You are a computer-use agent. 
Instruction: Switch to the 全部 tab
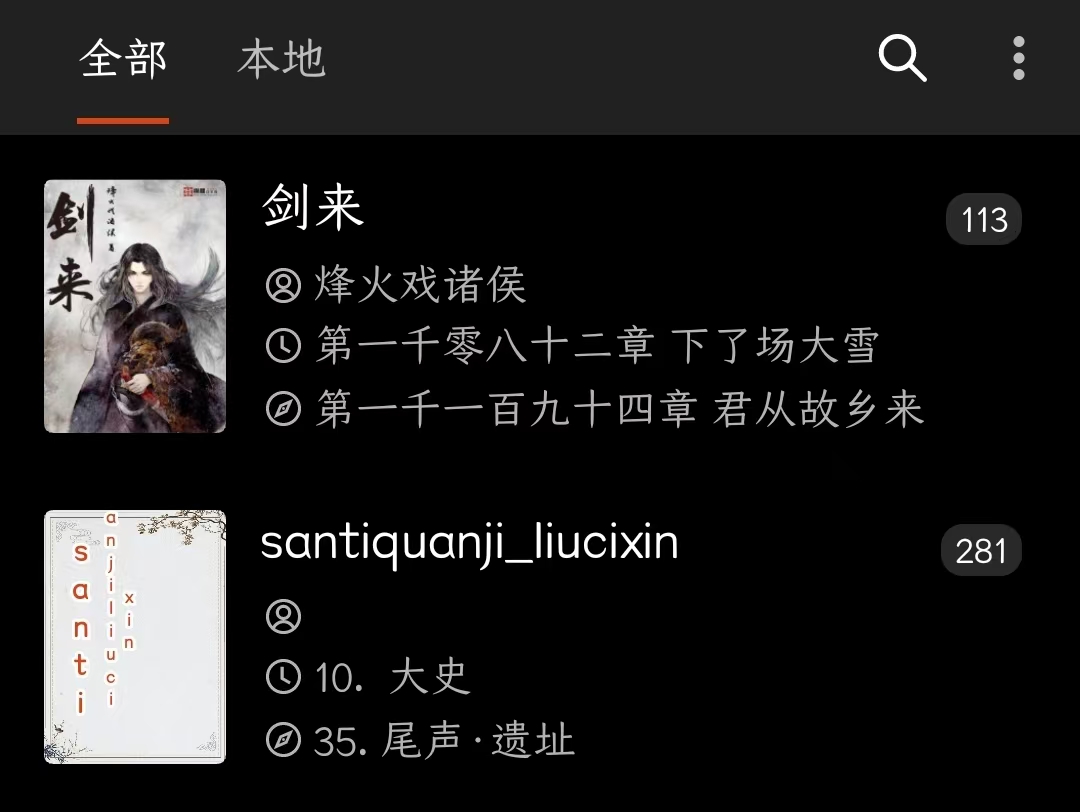(123, 60)
